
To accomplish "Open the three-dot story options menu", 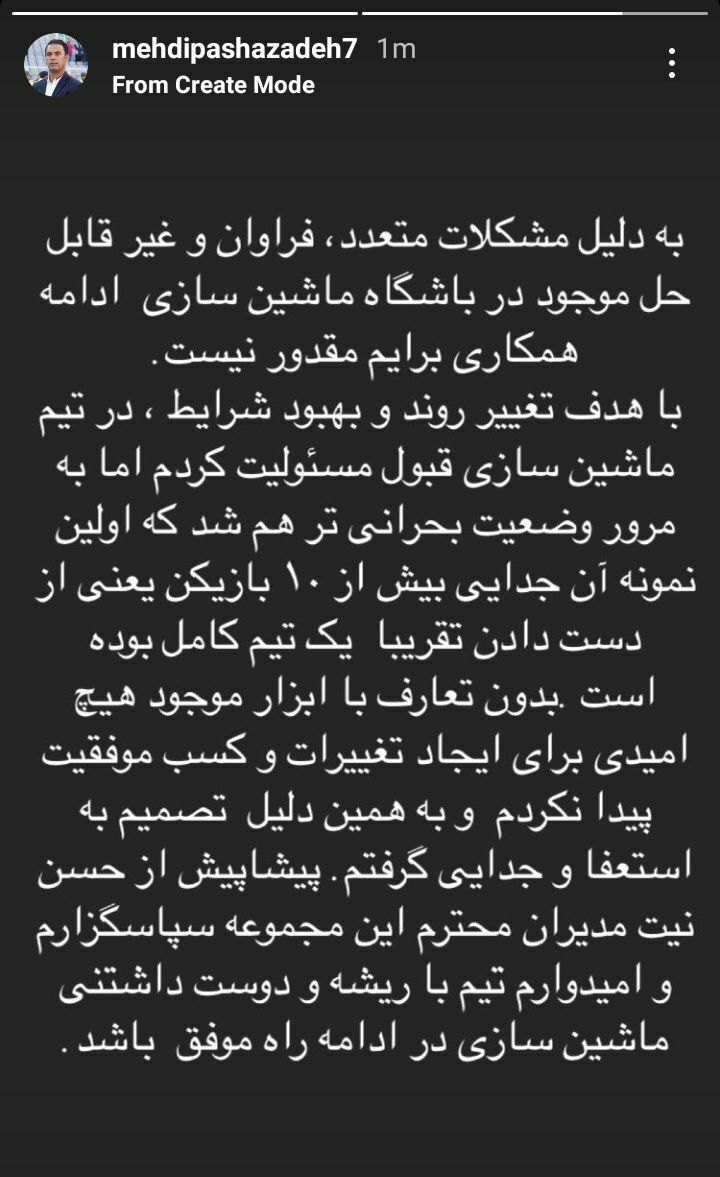I will click(672, 64).
